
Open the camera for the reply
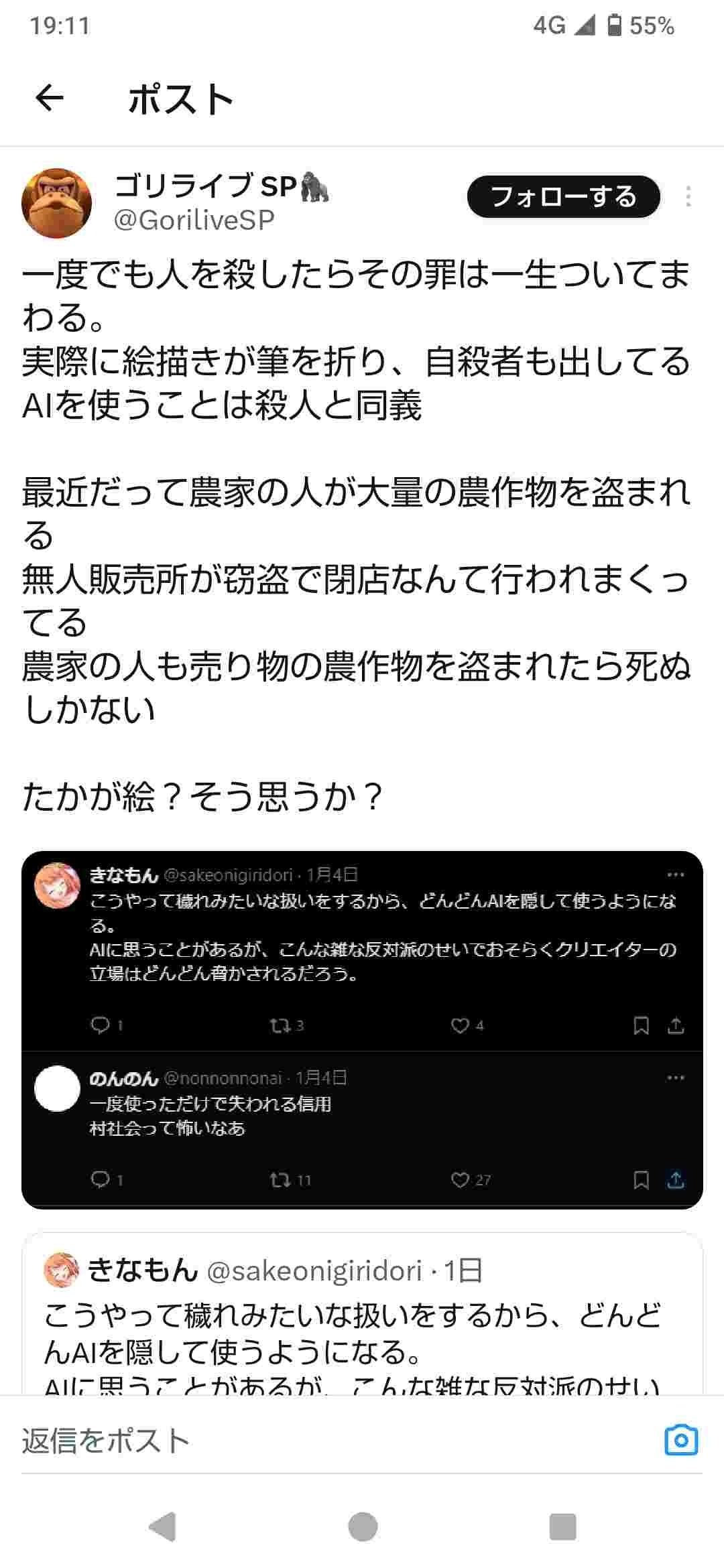[681, 1441]
